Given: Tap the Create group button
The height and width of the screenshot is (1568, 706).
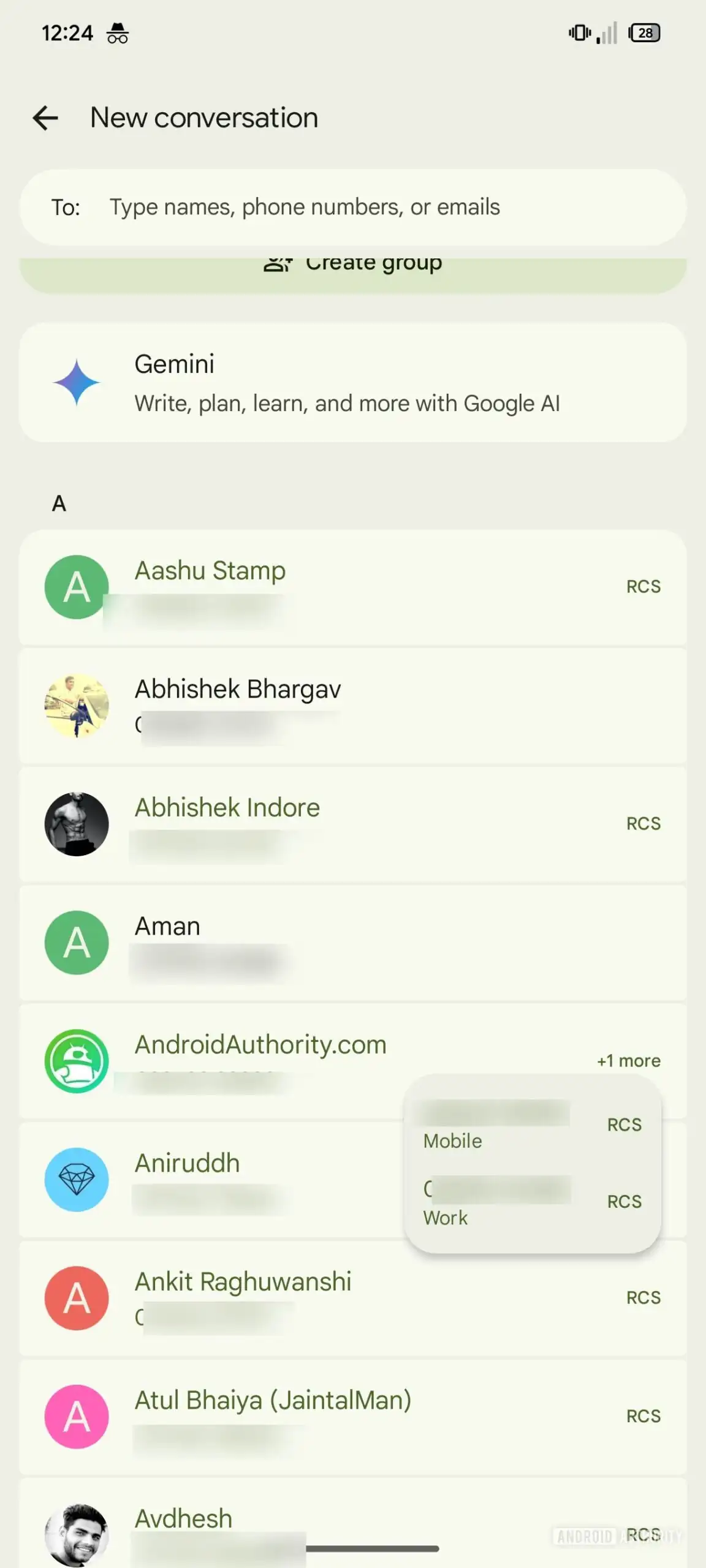Looking at the screenshot, I should (353, 269).
